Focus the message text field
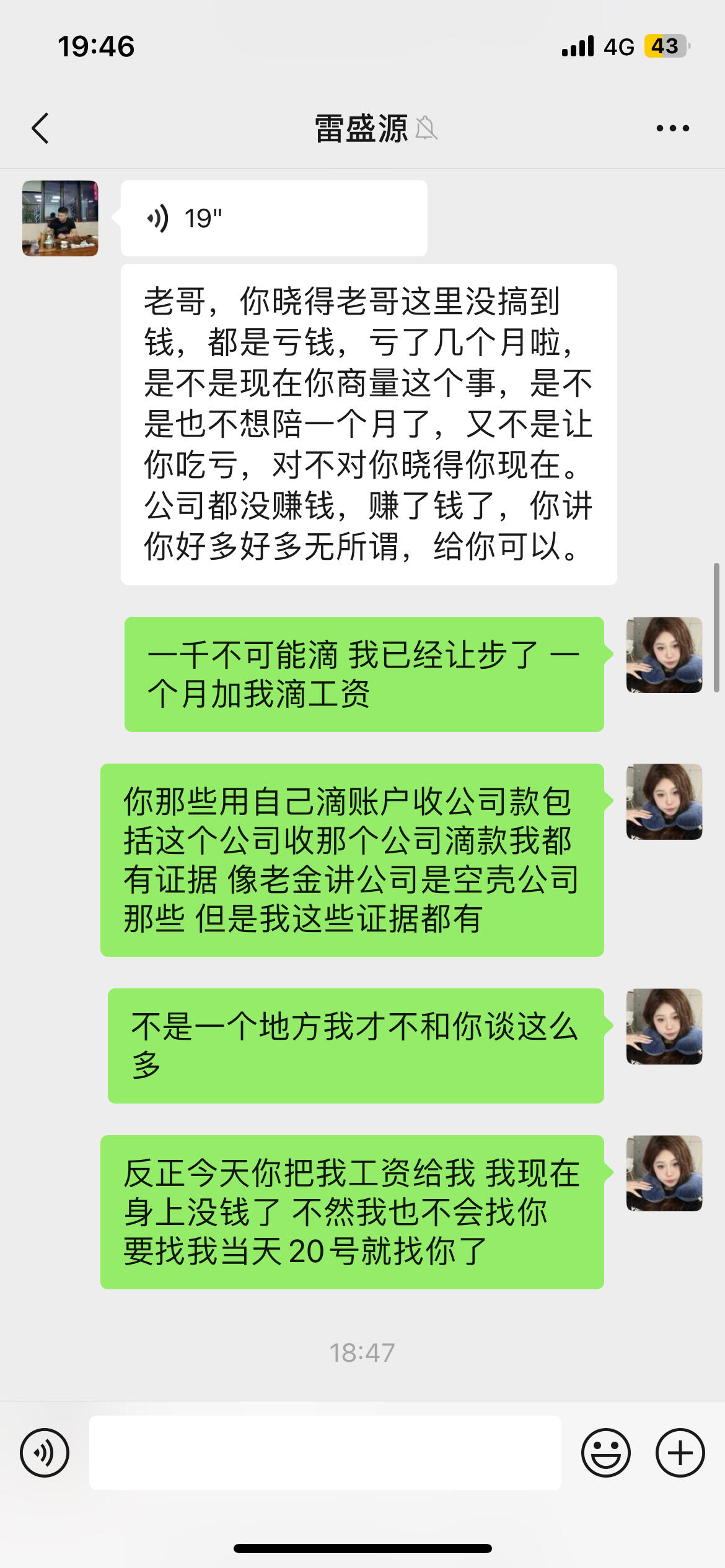Image resolution: width=725 pixels, height=1568 pixels. pyautogui.click(x=325, y=1452)
